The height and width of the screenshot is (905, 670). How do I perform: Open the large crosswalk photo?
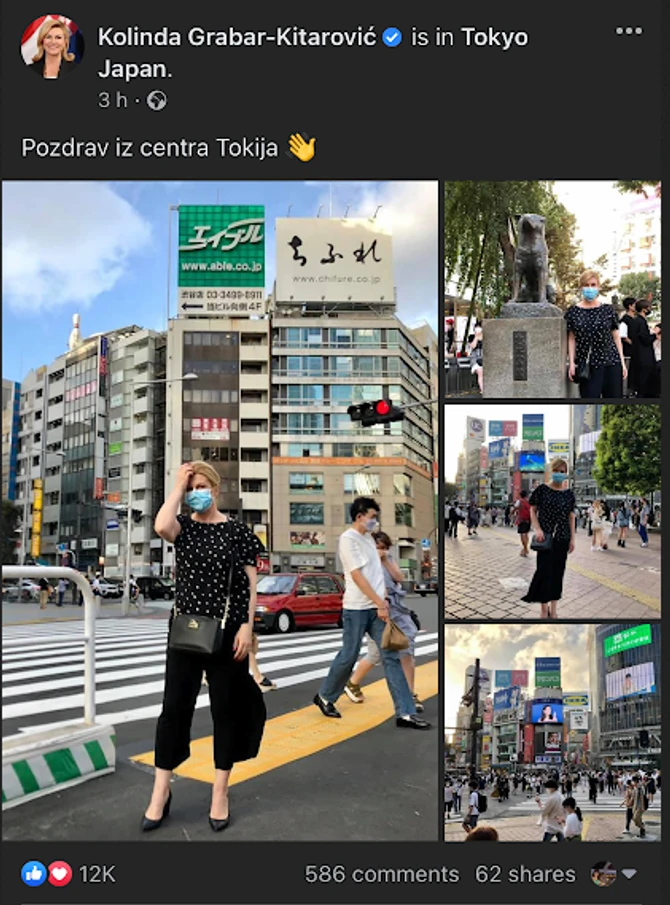pos(220,510)
